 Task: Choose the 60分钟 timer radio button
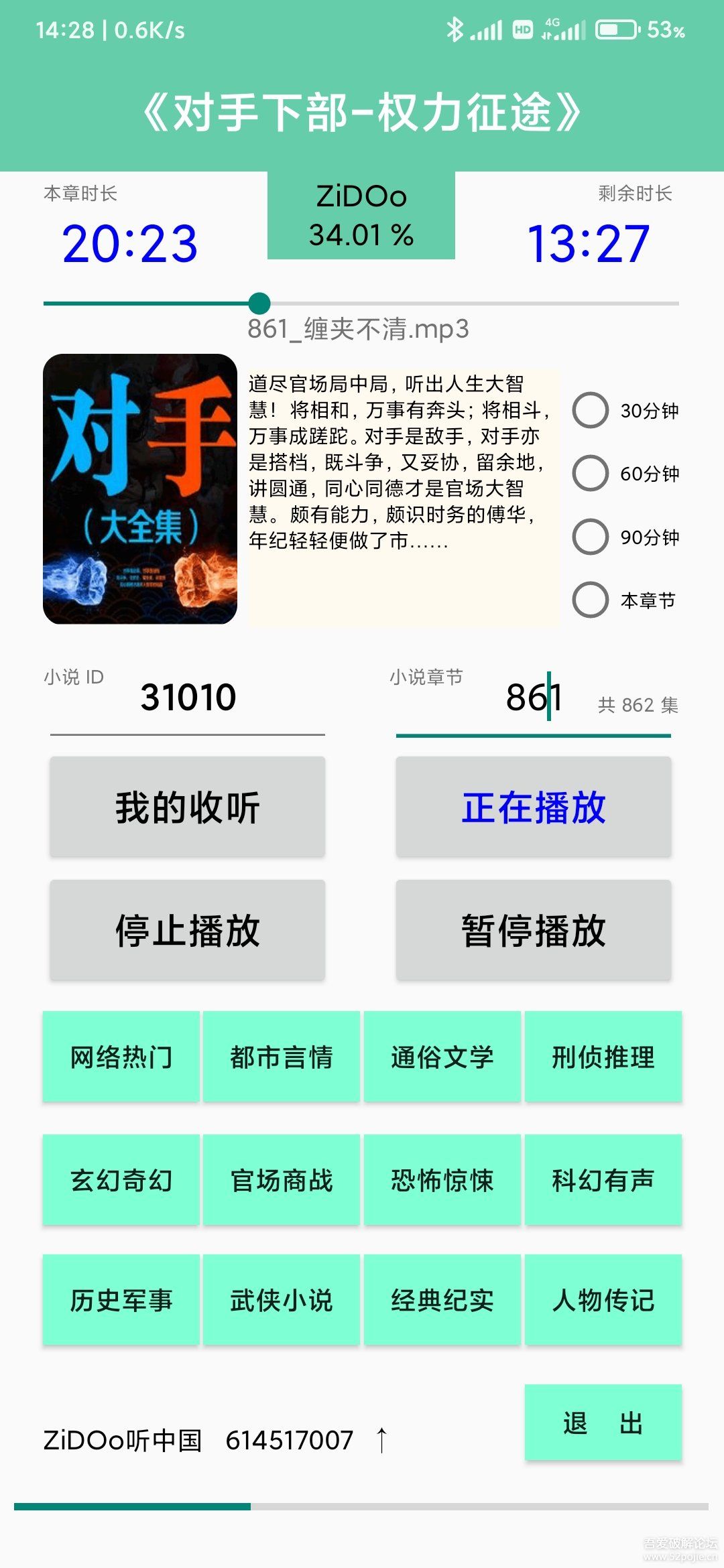[x=591, y=473]
